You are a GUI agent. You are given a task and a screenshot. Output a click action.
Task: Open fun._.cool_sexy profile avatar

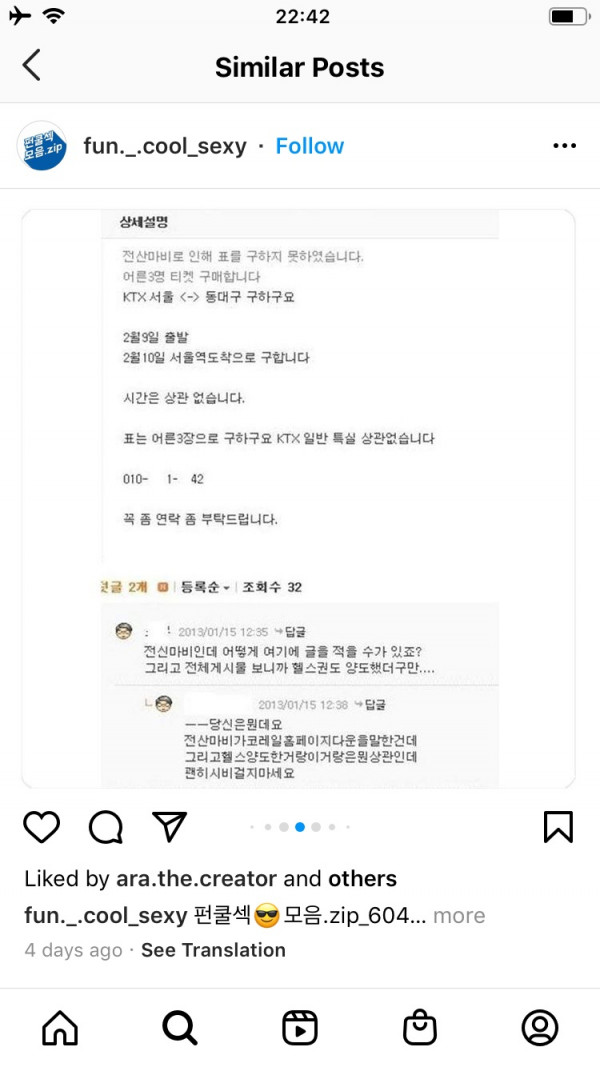pyautogui.click(x=43, y=146)
